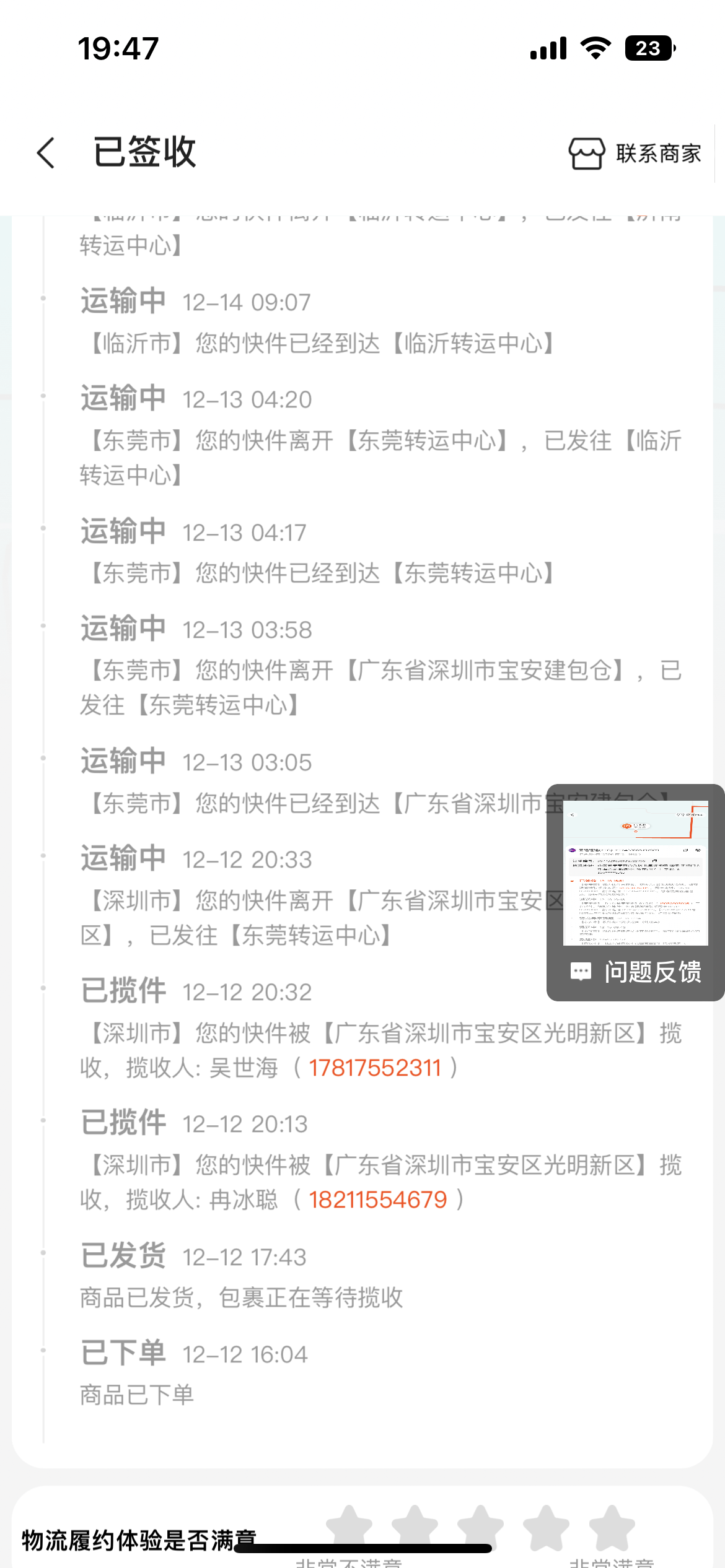Give the logistics experience five stars

tap(612, 1528)
